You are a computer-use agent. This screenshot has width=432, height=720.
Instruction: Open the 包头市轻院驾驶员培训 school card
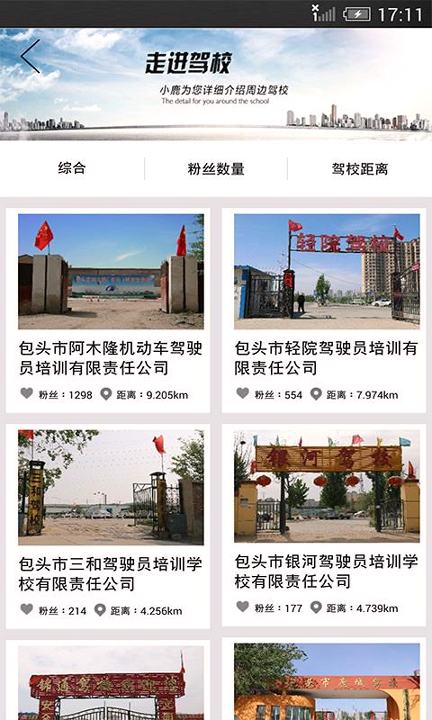pos(324,310)
